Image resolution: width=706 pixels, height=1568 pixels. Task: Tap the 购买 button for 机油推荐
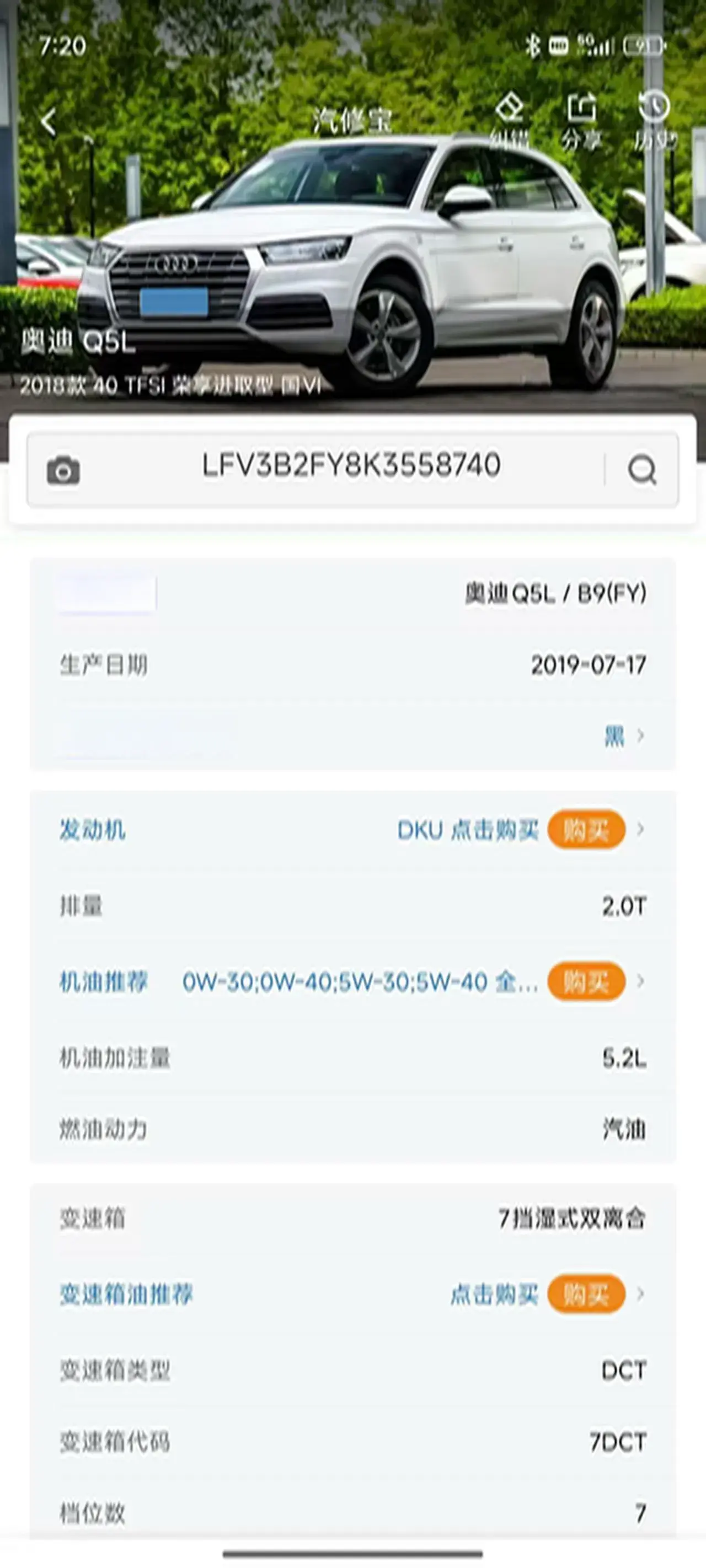point(586,982)
